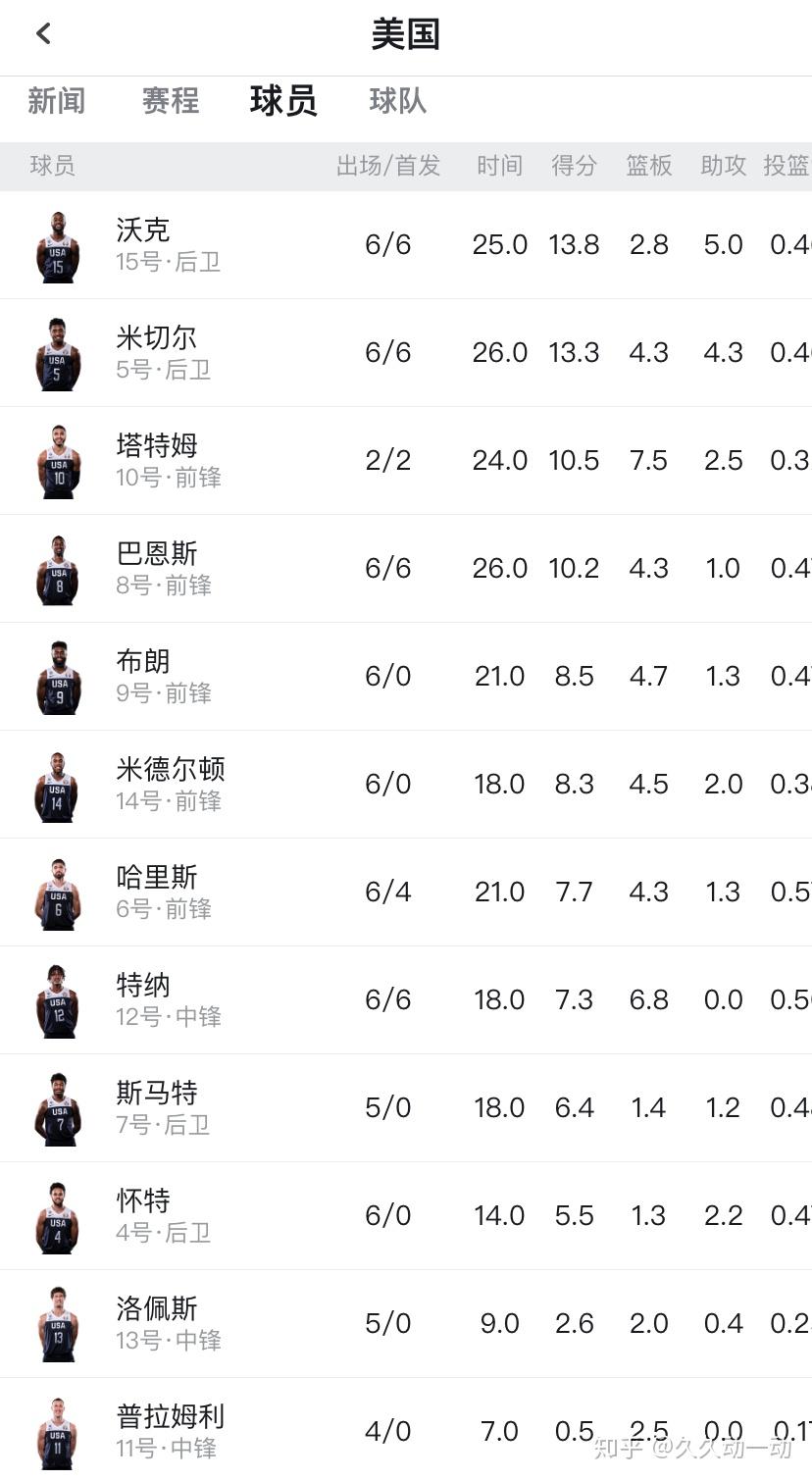Go back from the 美国 team page

[43, 34]
